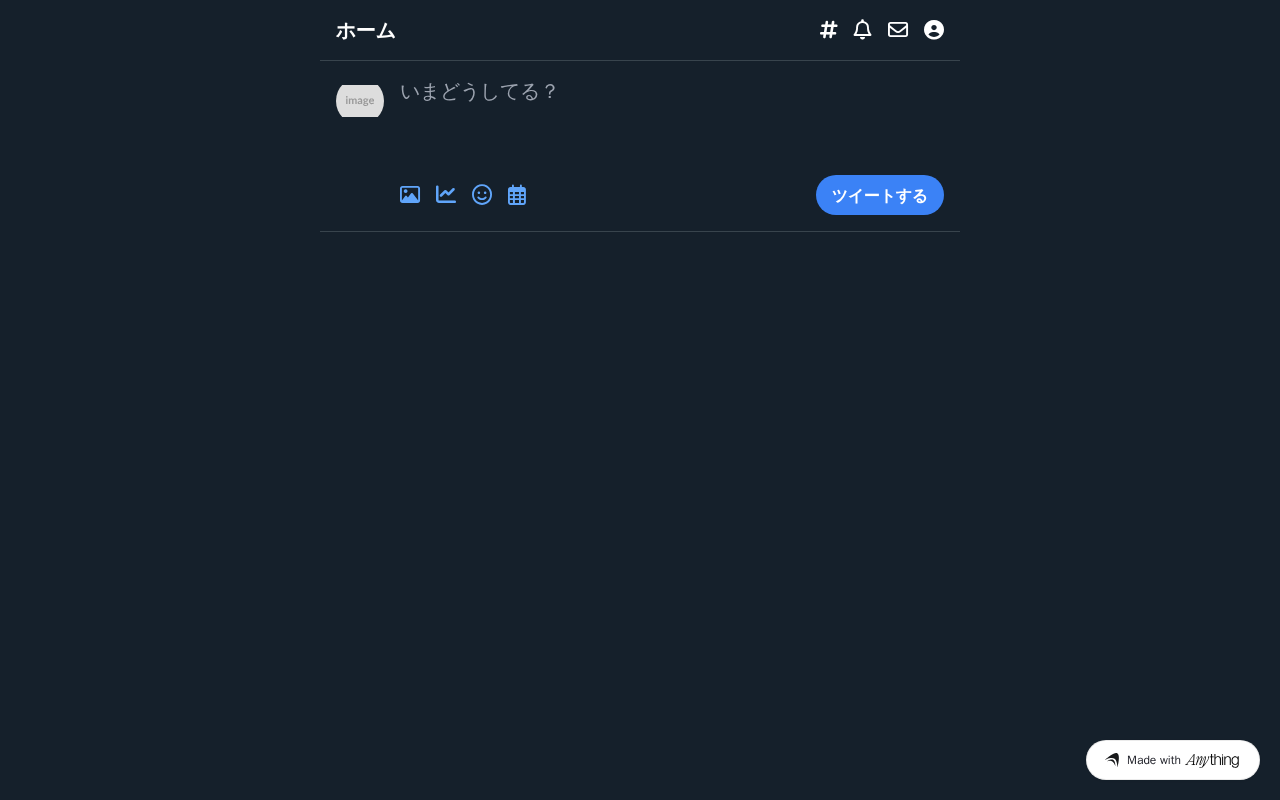The width and height of the screenshot is (1280, 800).
Task: Tap the ツイートする button
Action: pos(880,195)
